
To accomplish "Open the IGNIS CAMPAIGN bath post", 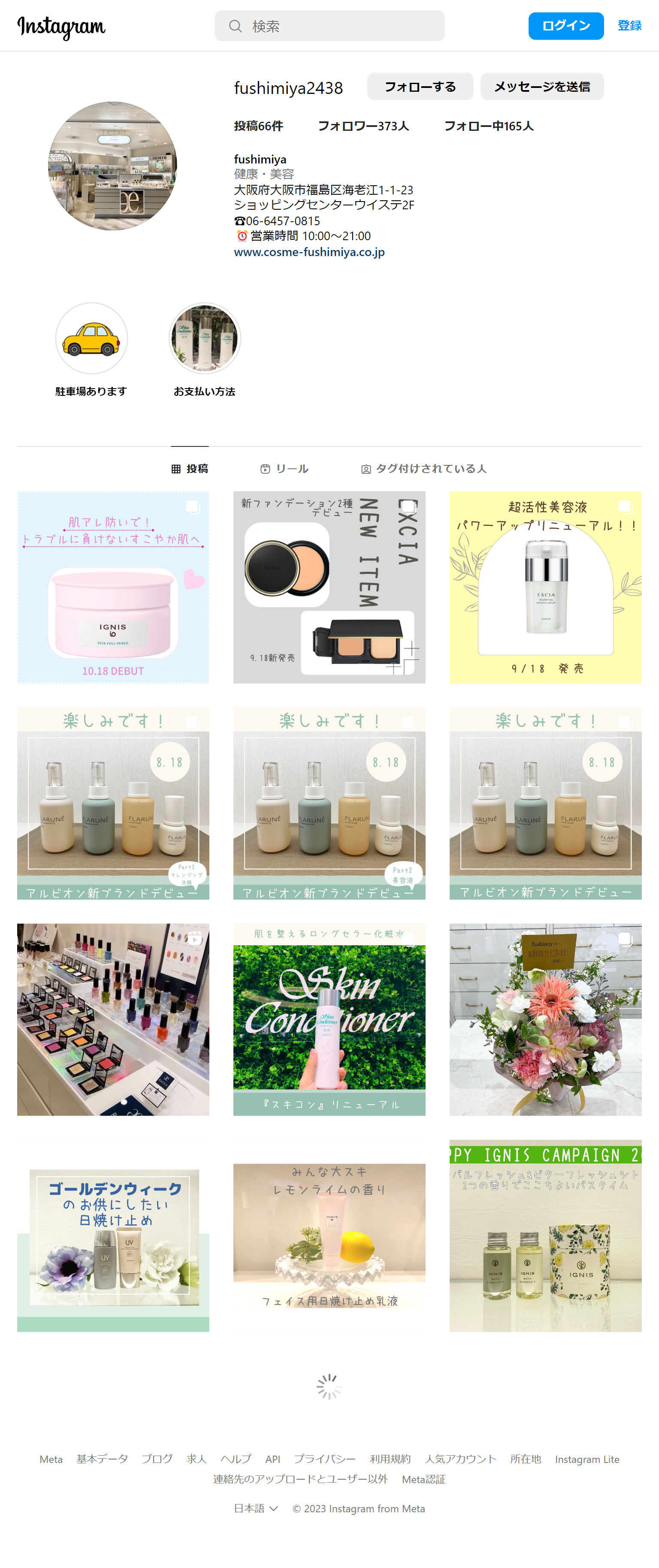I will coord(545,1236).
